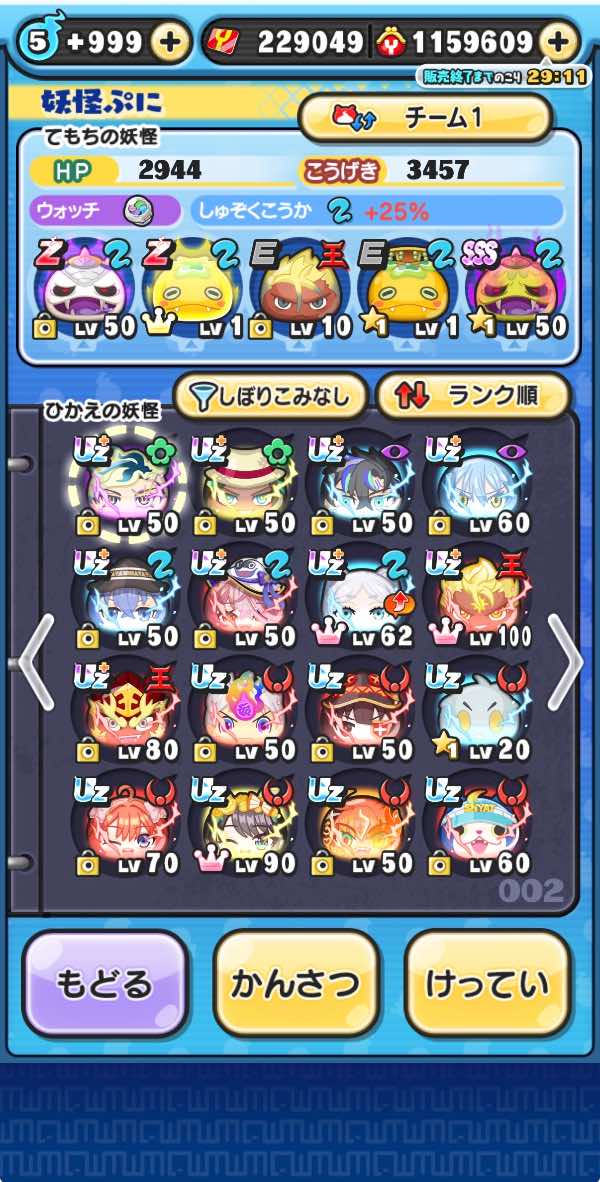
Task: Add more stamina with the plus beside +999
Action: pyautogui.click(x=170, y=42)
